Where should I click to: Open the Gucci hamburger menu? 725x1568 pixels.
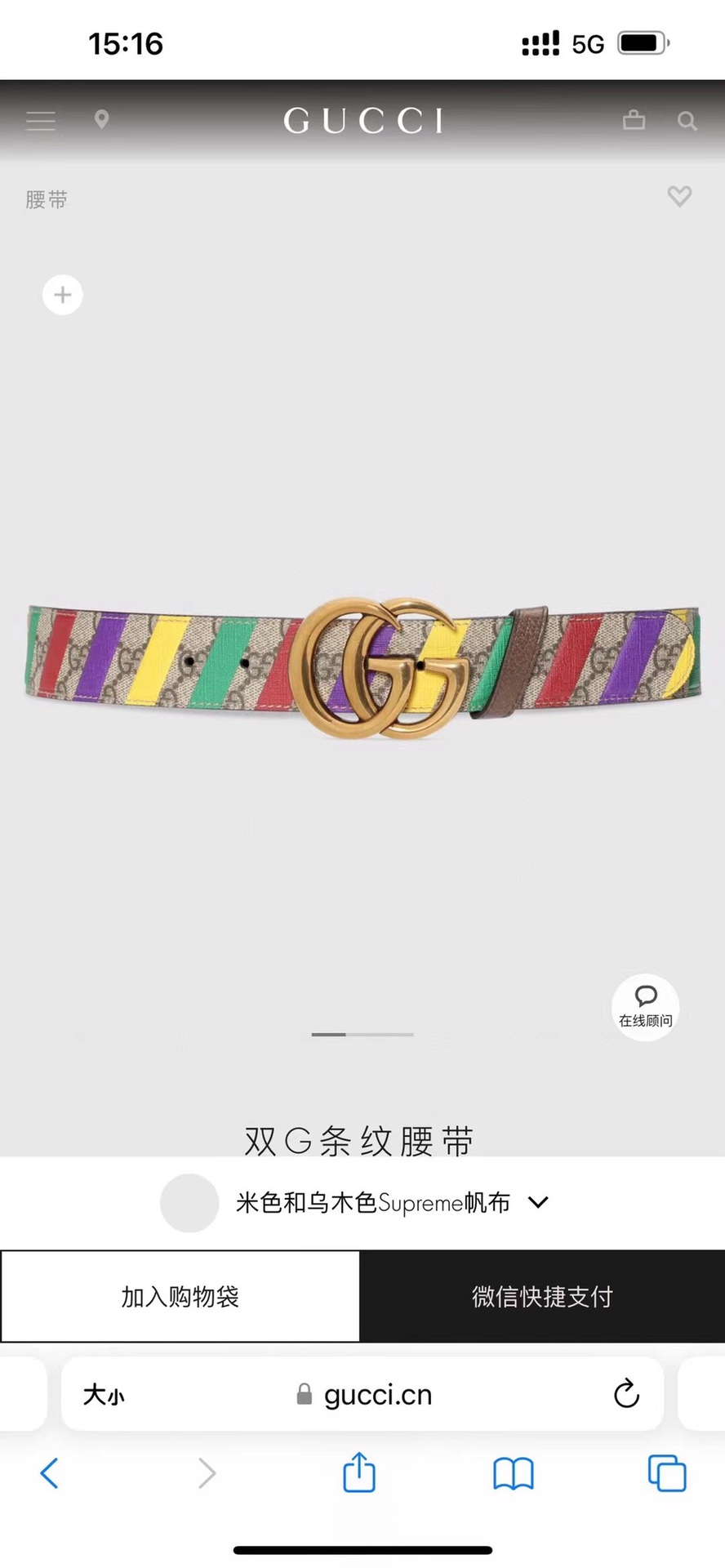[41, 121]
